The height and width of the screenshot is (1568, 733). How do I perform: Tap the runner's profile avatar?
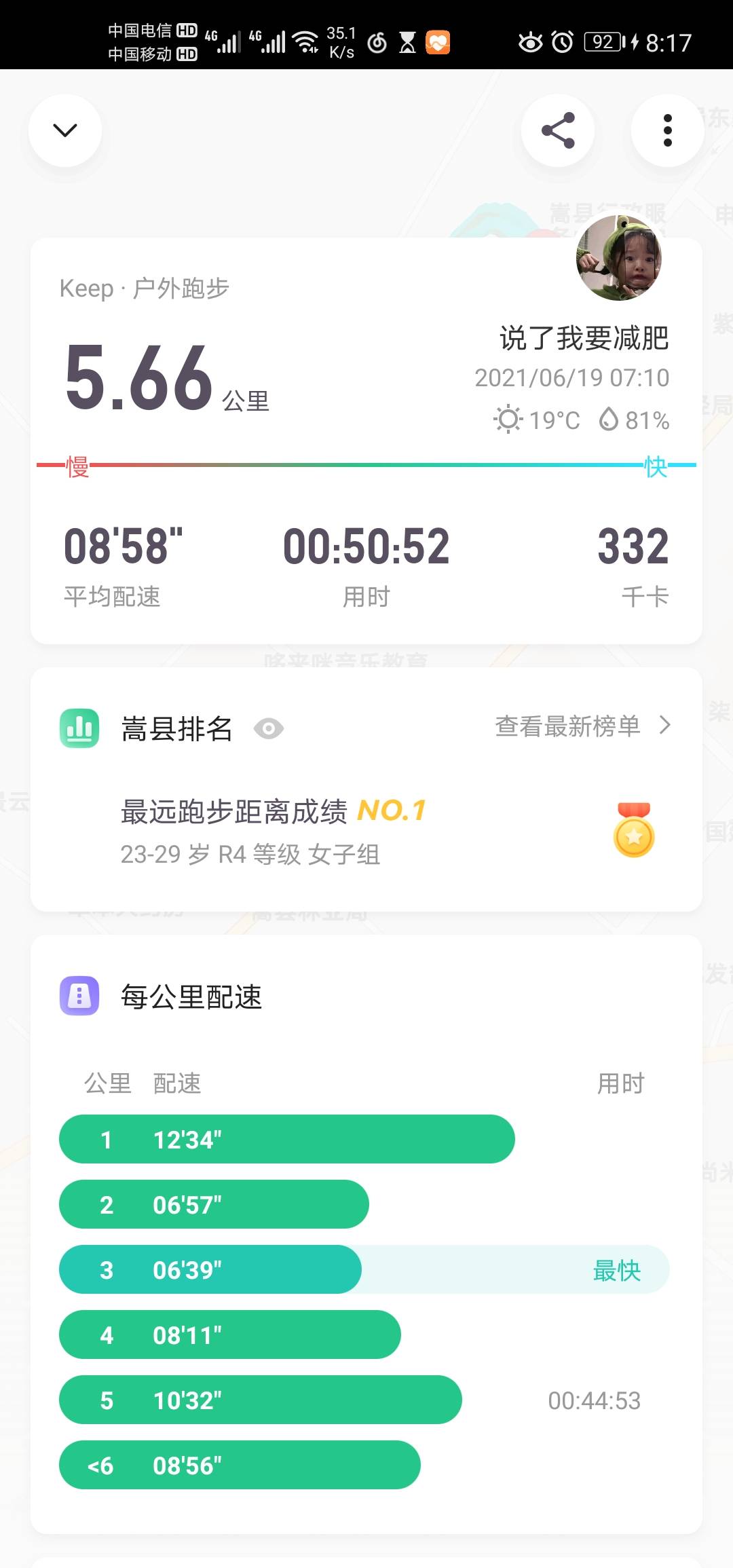click(x=618, y=258)
